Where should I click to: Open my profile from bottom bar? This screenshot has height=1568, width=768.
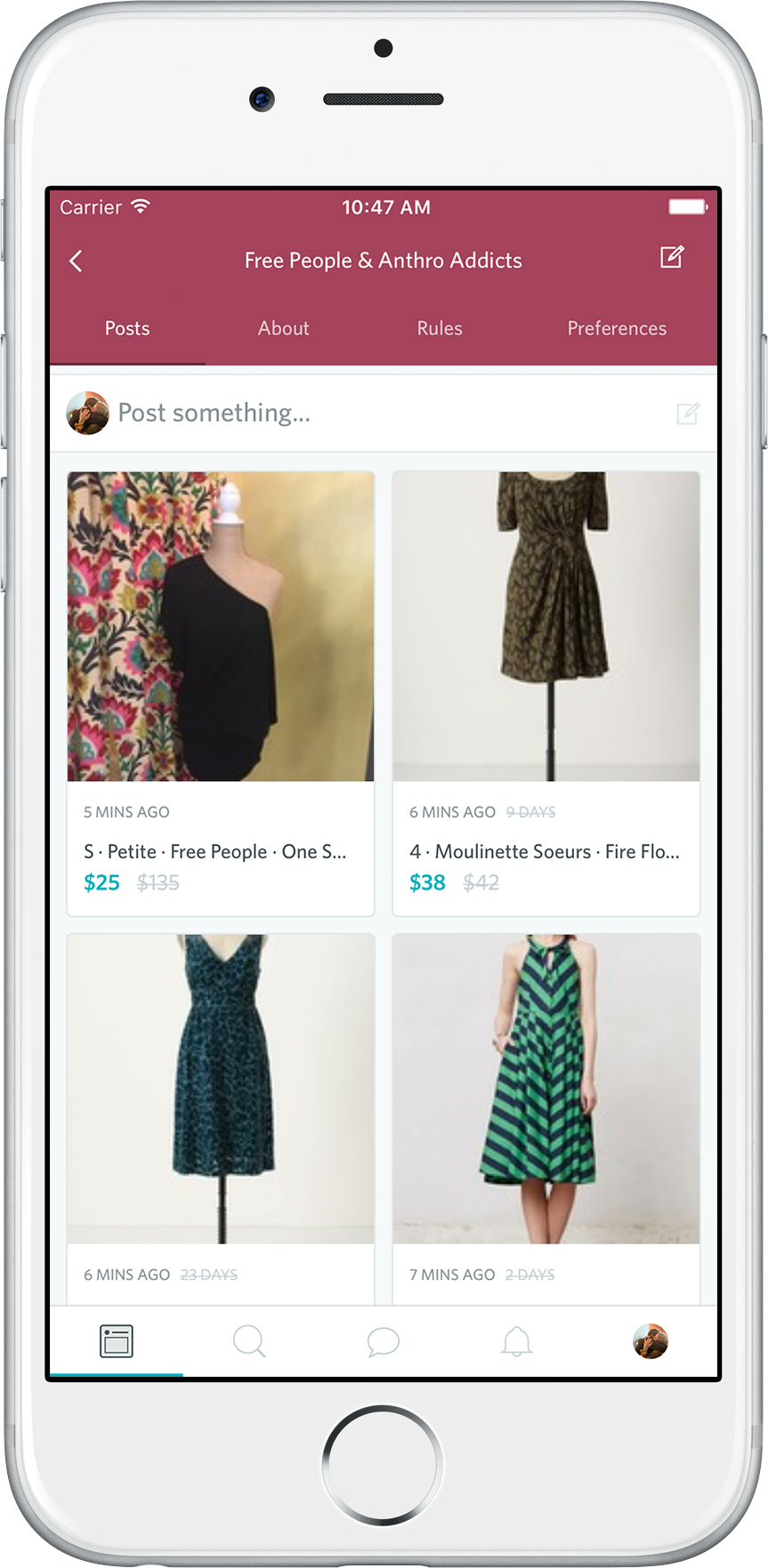tap(651, 1341)
